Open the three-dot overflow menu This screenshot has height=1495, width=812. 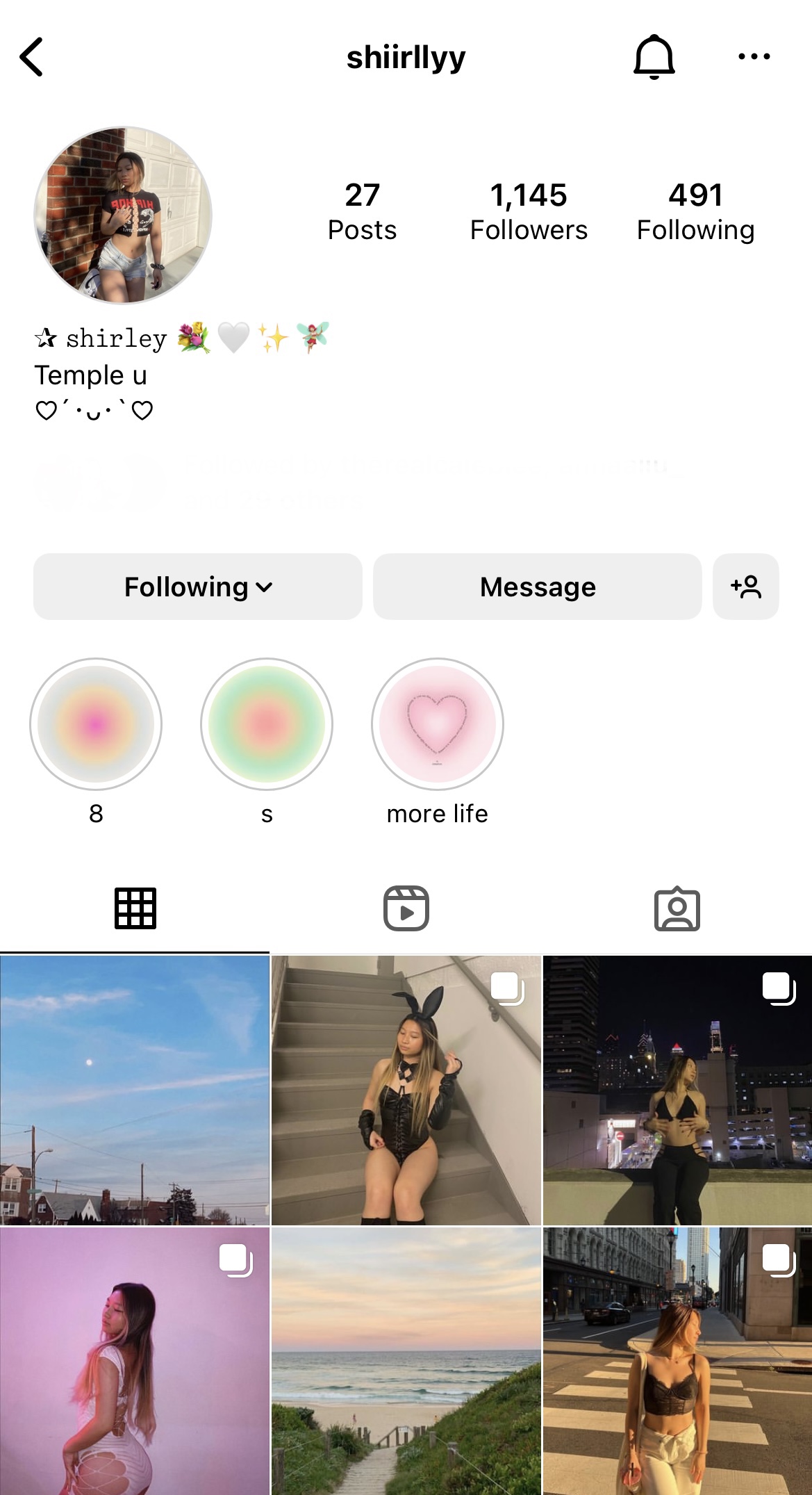pos(754,57)
